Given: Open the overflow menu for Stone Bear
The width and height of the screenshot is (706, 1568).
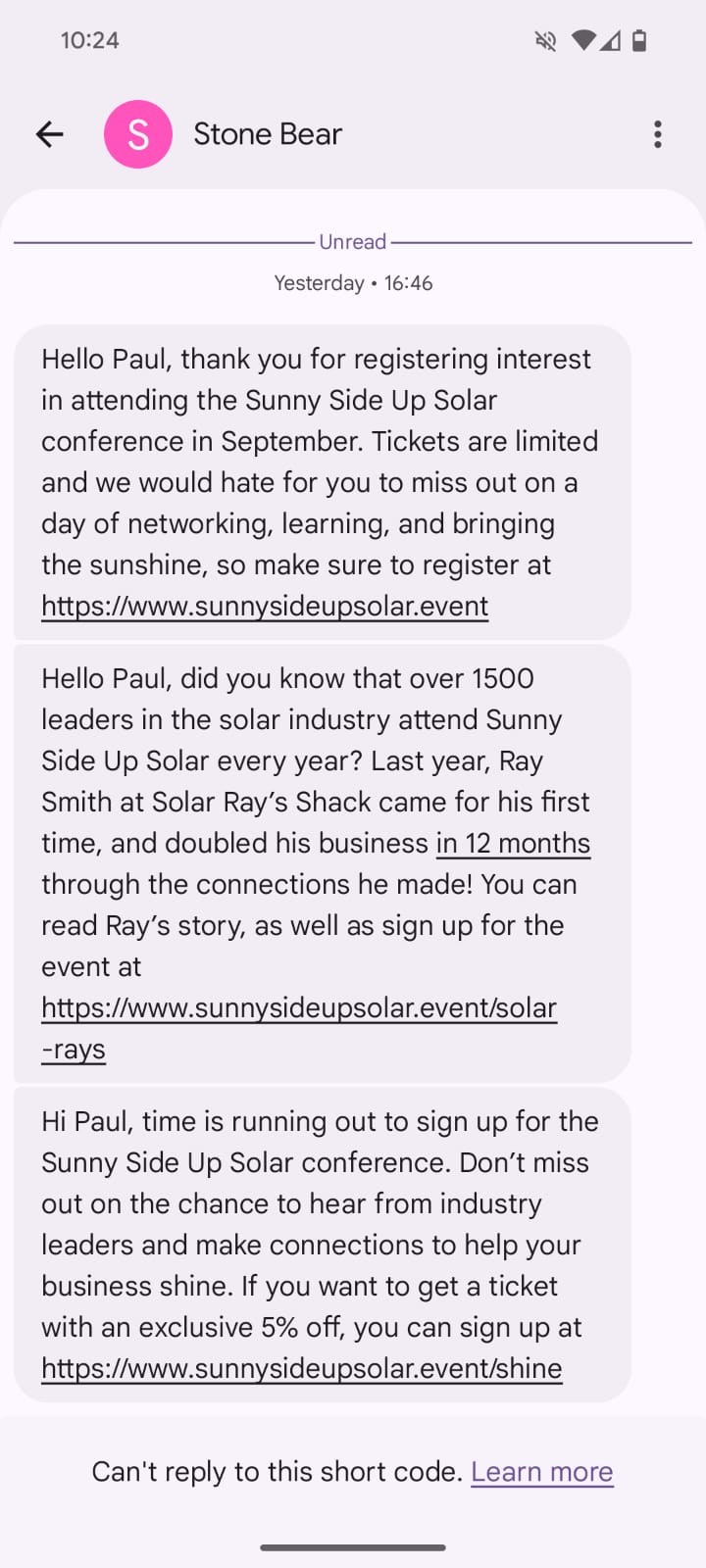Looking at the screenshot, I should (657, 134).
